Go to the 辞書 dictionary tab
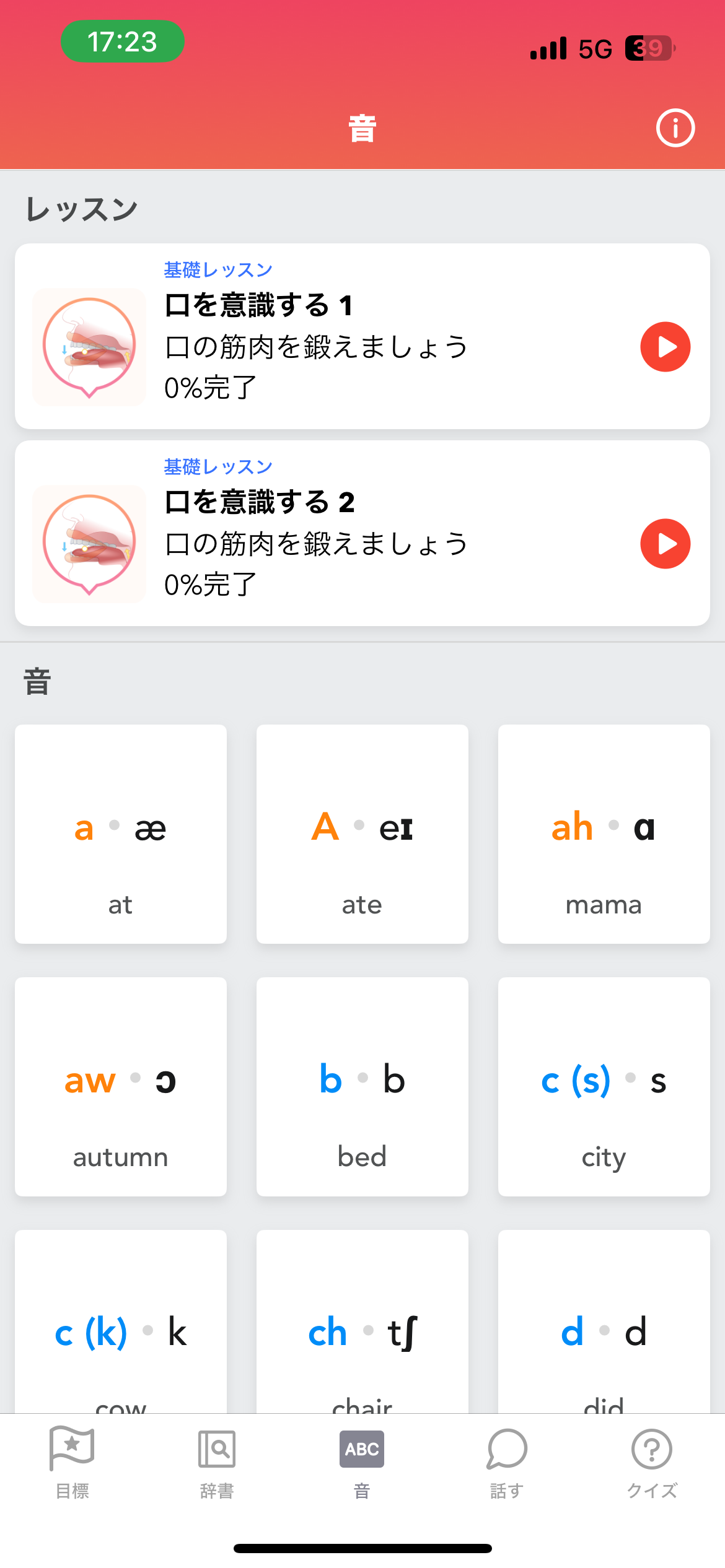 tap(217, 1463)
